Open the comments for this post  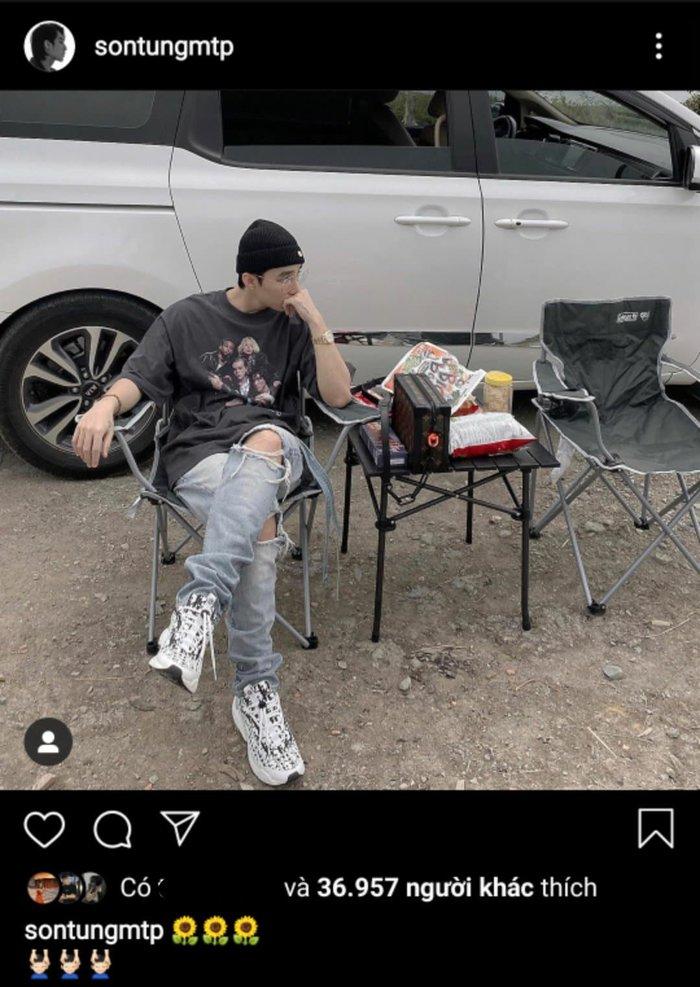coord(112,829)
